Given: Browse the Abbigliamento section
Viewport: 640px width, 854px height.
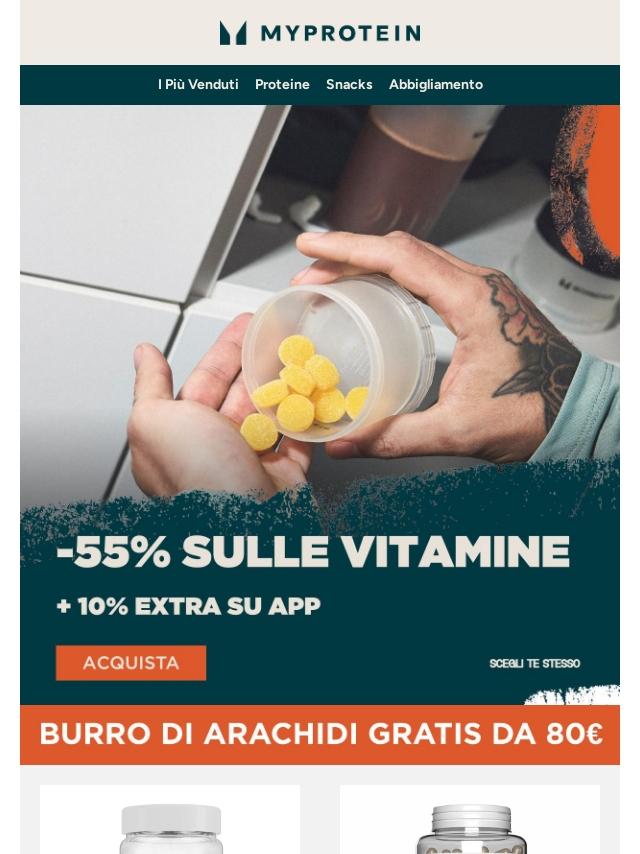Looking at the screenshot, I should 436,85.
